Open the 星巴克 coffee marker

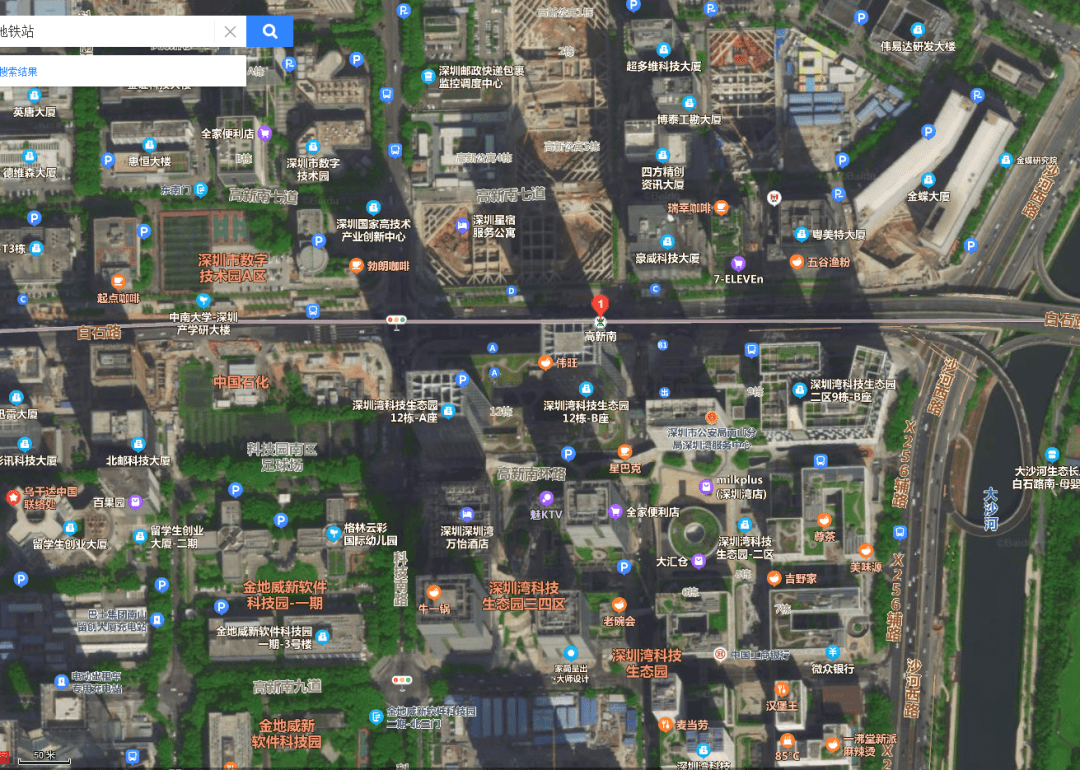(625, 452)
